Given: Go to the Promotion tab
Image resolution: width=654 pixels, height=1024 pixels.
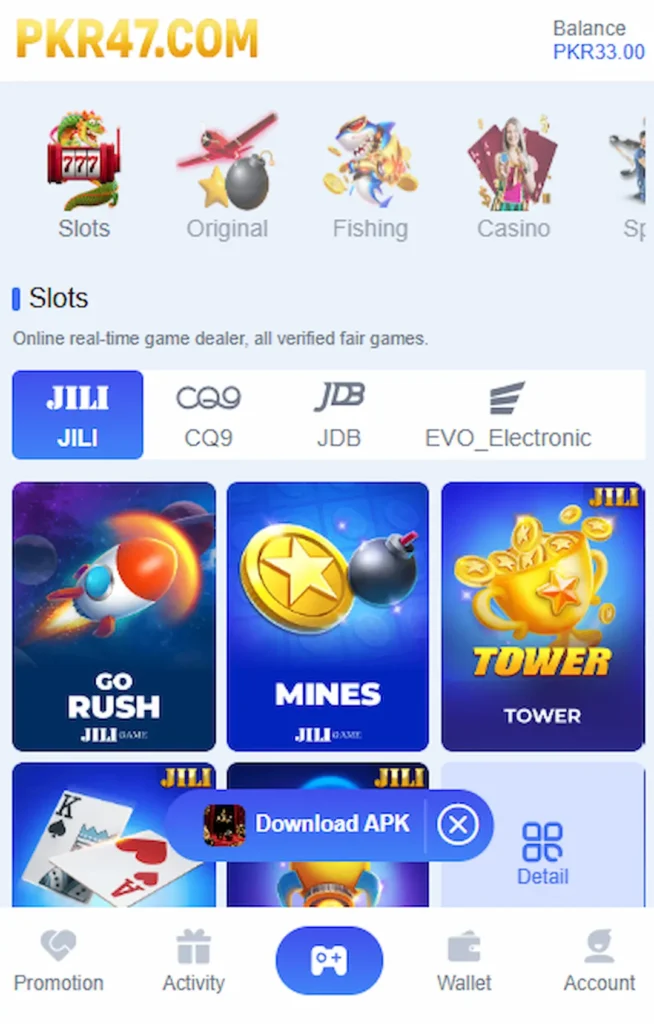Looking at the screenshot, I should pos(58,961).
